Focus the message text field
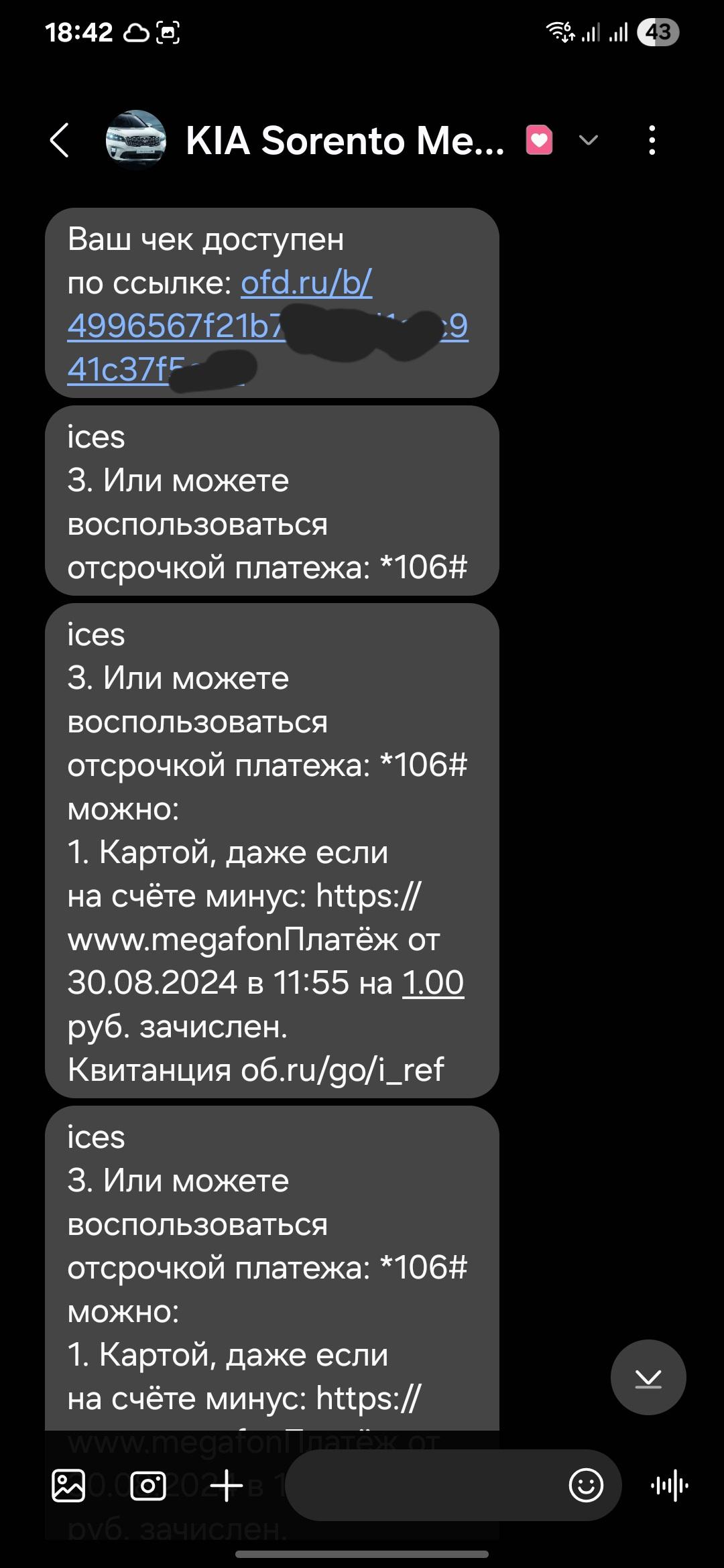Image resolution: width=724 pixels, height=1568 pixels. tap(422, 1486)
